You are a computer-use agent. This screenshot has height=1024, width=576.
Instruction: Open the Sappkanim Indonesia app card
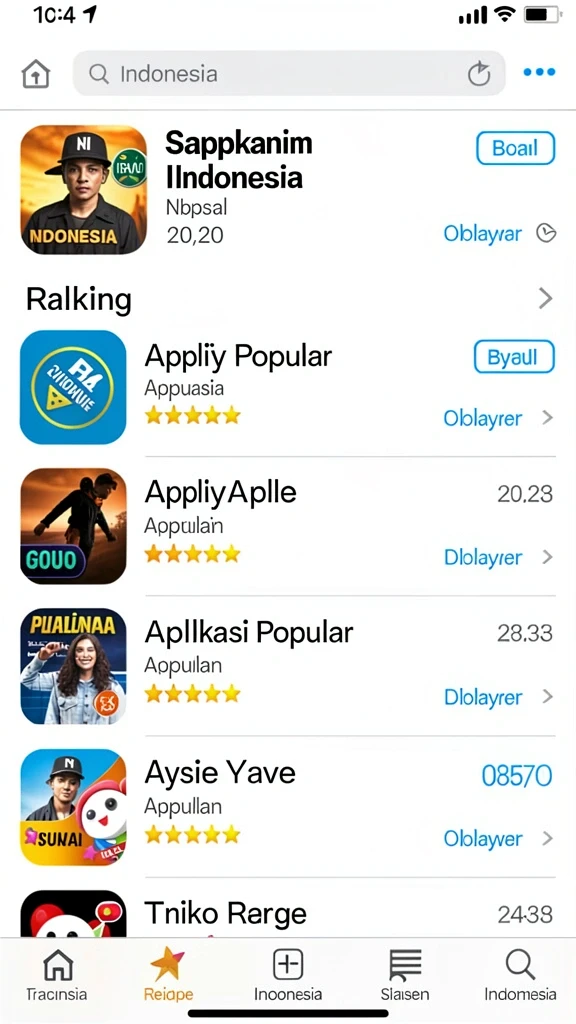coord(288,189)
